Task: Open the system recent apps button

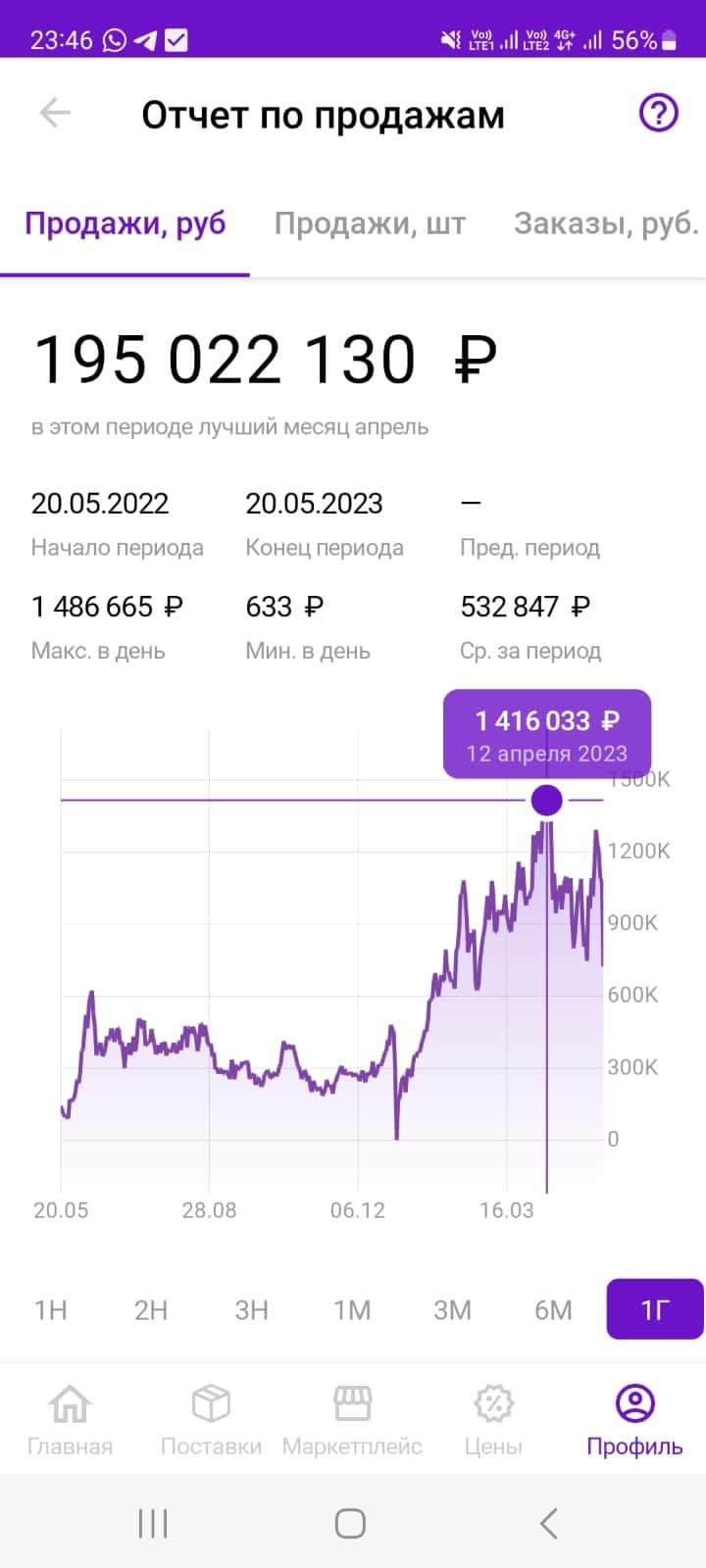Action: coord(153,1523)
